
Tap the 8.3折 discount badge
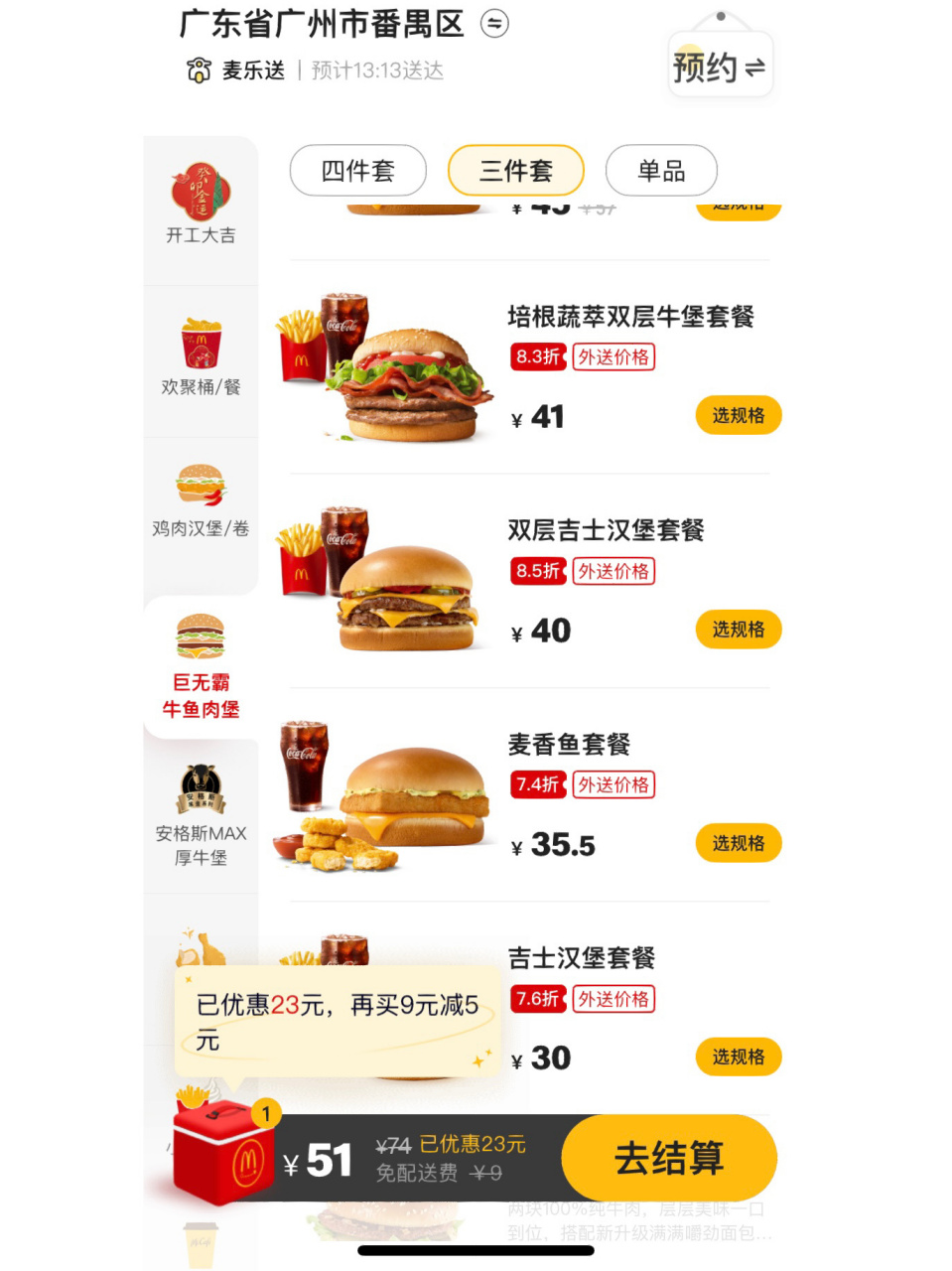click(x=537, y=356)
